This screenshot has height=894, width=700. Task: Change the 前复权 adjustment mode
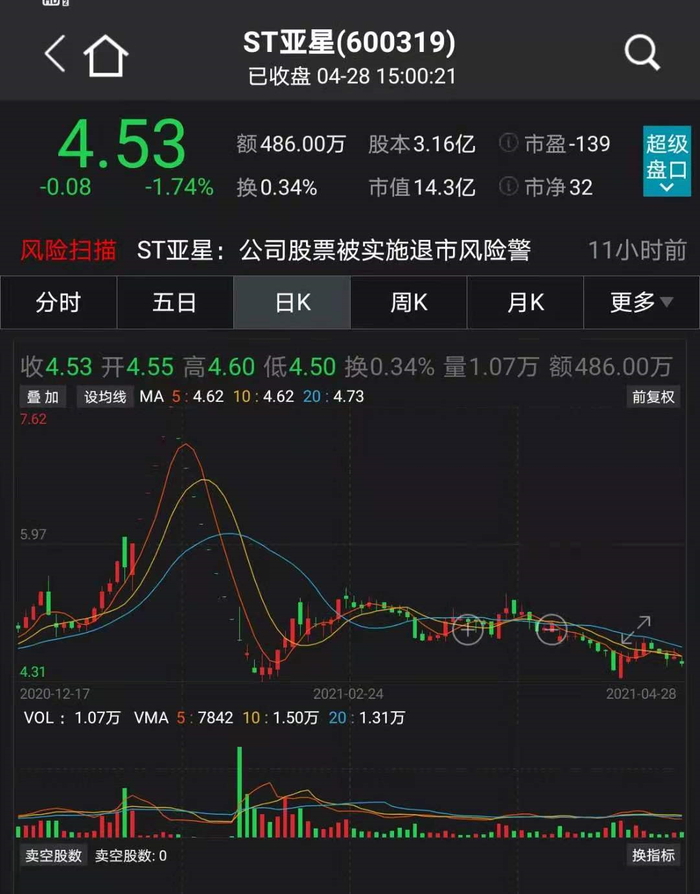click(653, 397)
